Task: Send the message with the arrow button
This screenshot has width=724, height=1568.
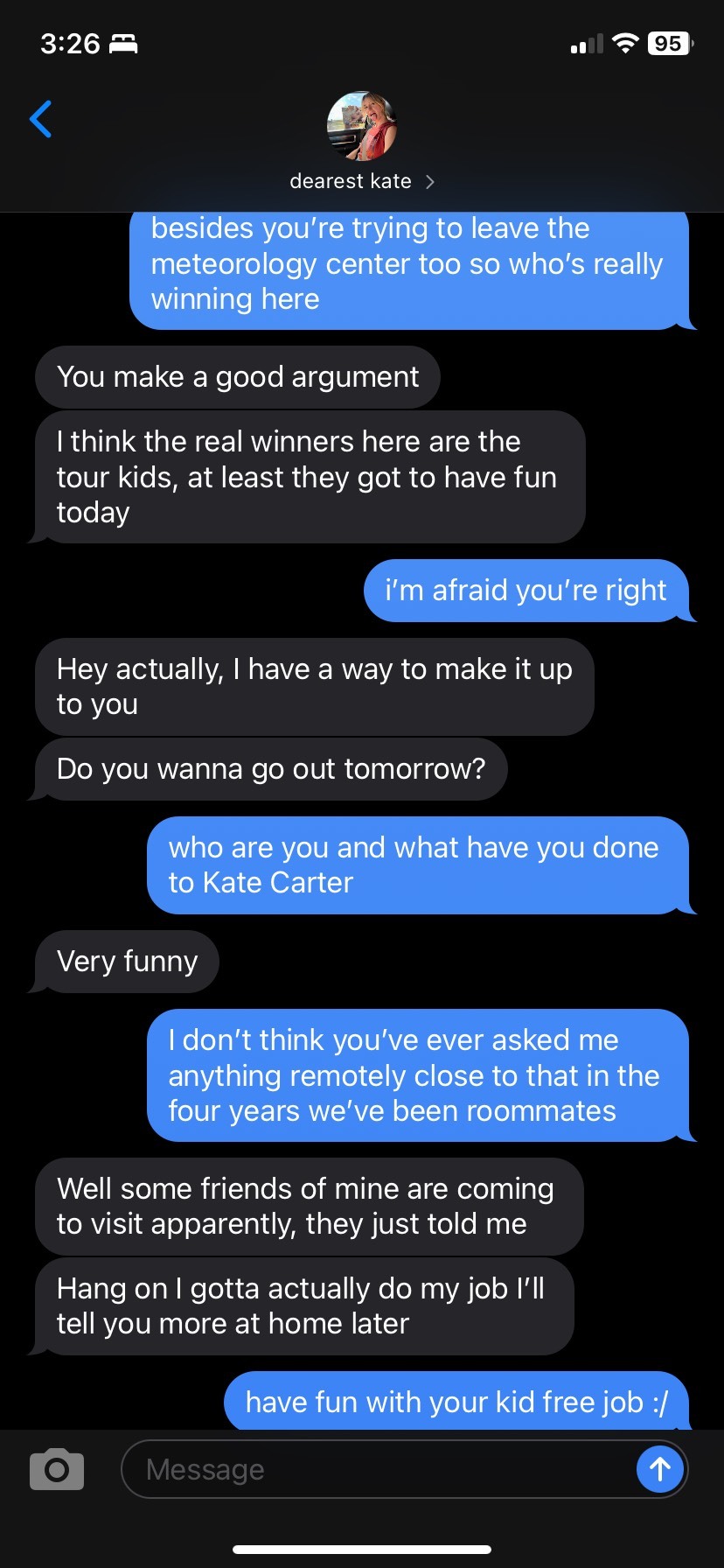Action: tap(659, 1469)
